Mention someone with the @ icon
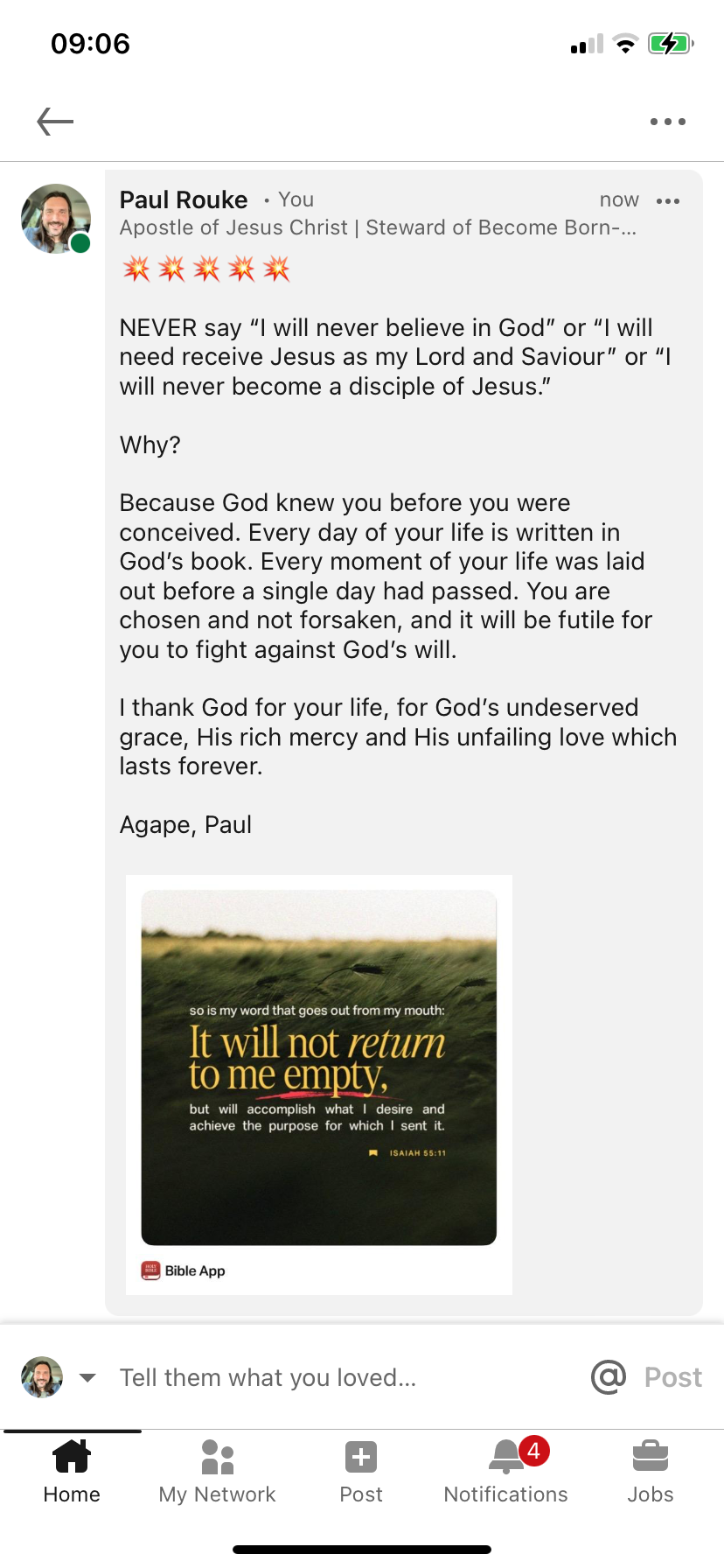724x1568 pixels. [x=609, y=1376]
